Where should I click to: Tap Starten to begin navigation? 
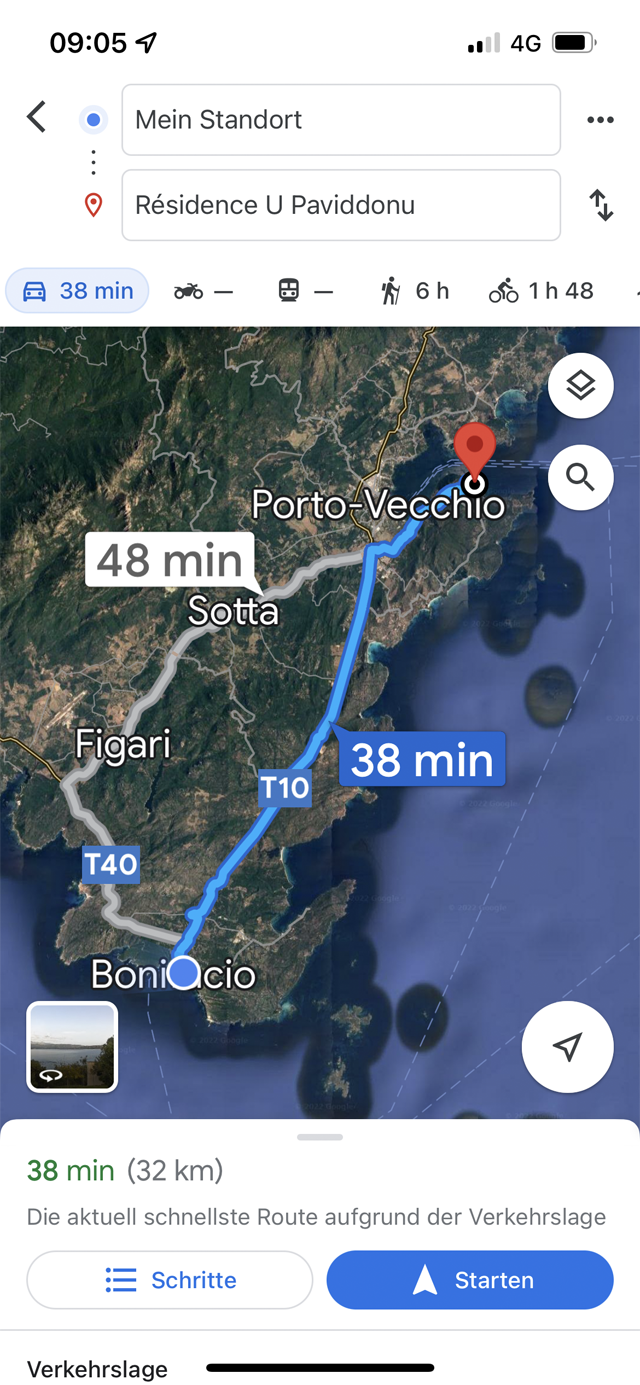[x=470, y=1280]
